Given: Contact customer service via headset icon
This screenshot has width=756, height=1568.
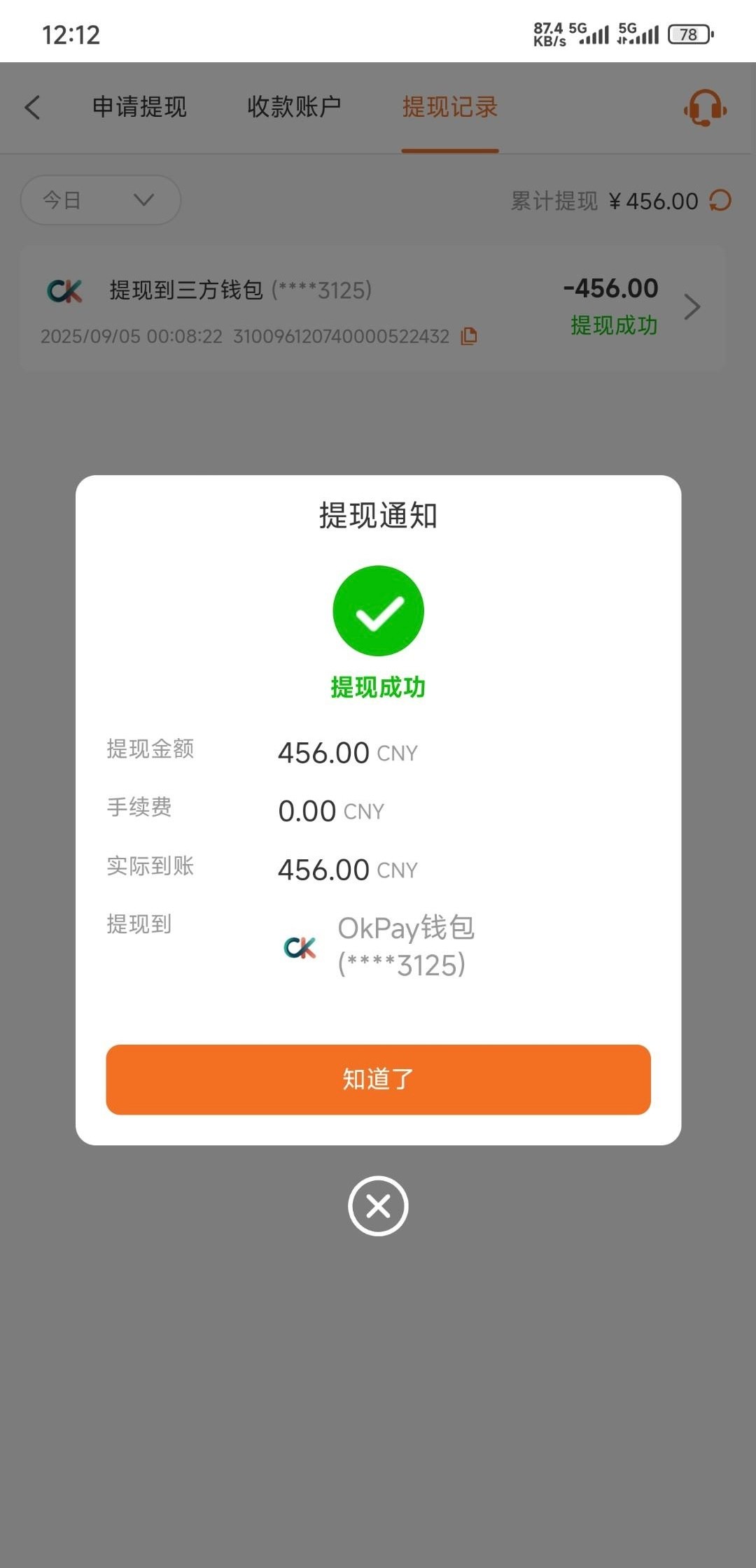Looking at the screenshot, I should [705, 108].
